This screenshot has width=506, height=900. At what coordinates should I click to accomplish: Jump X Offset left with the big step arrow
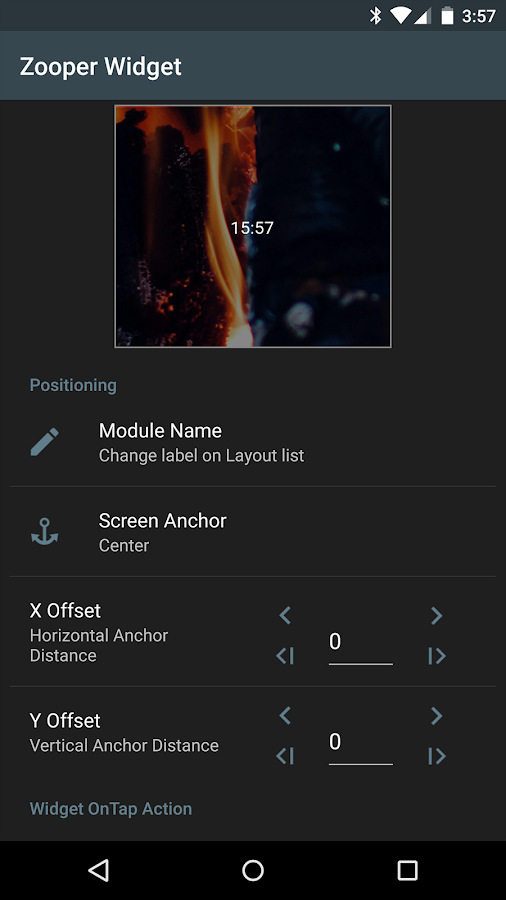pyautogui.click(x=285, y=655)
